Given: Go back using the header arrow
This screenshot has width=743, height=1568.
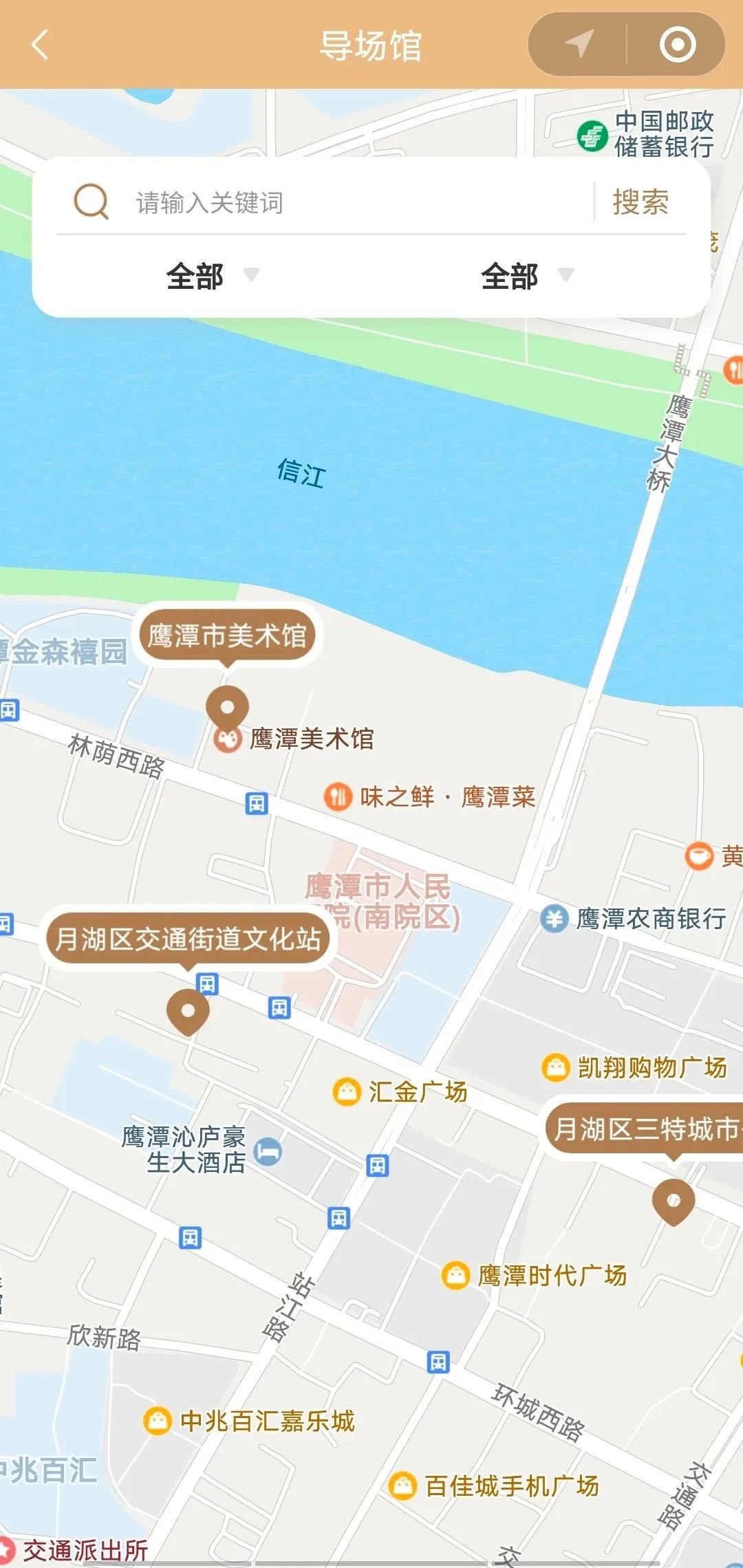Looking at the screenshot, I should coord(40,45).
